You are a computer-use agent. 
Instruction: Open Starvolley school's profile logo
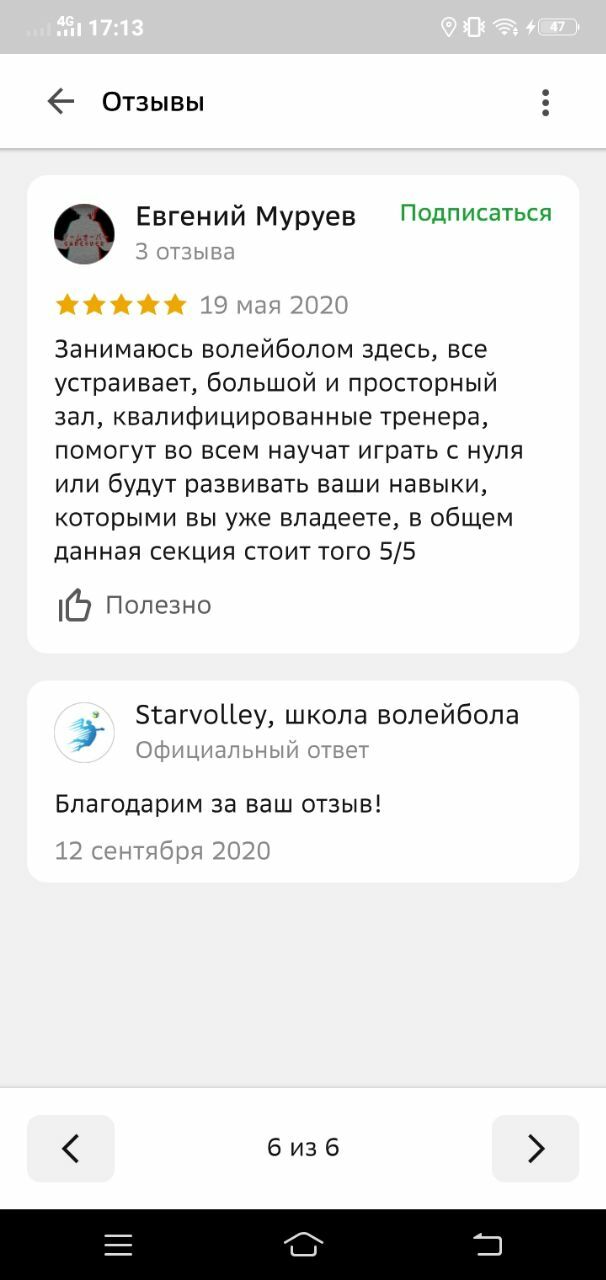[x=84, y=732]
